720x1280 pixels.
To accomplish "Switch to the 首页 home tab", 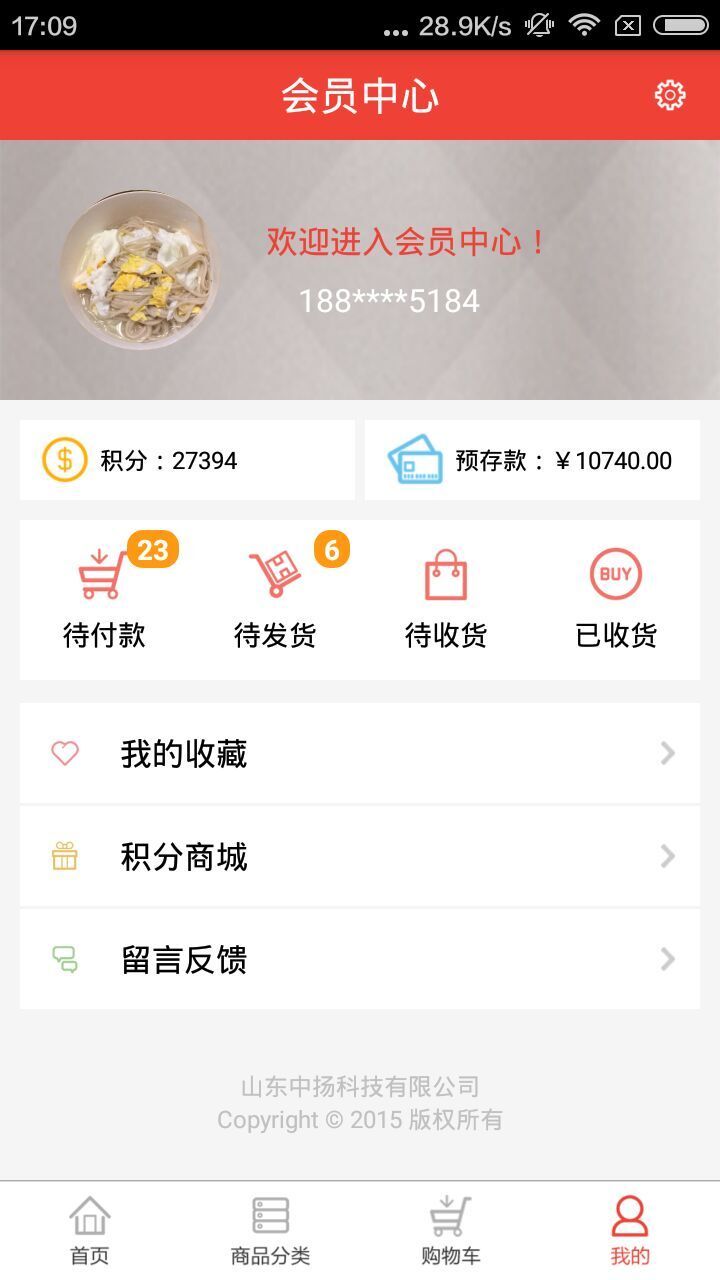I will point(90,1231).
